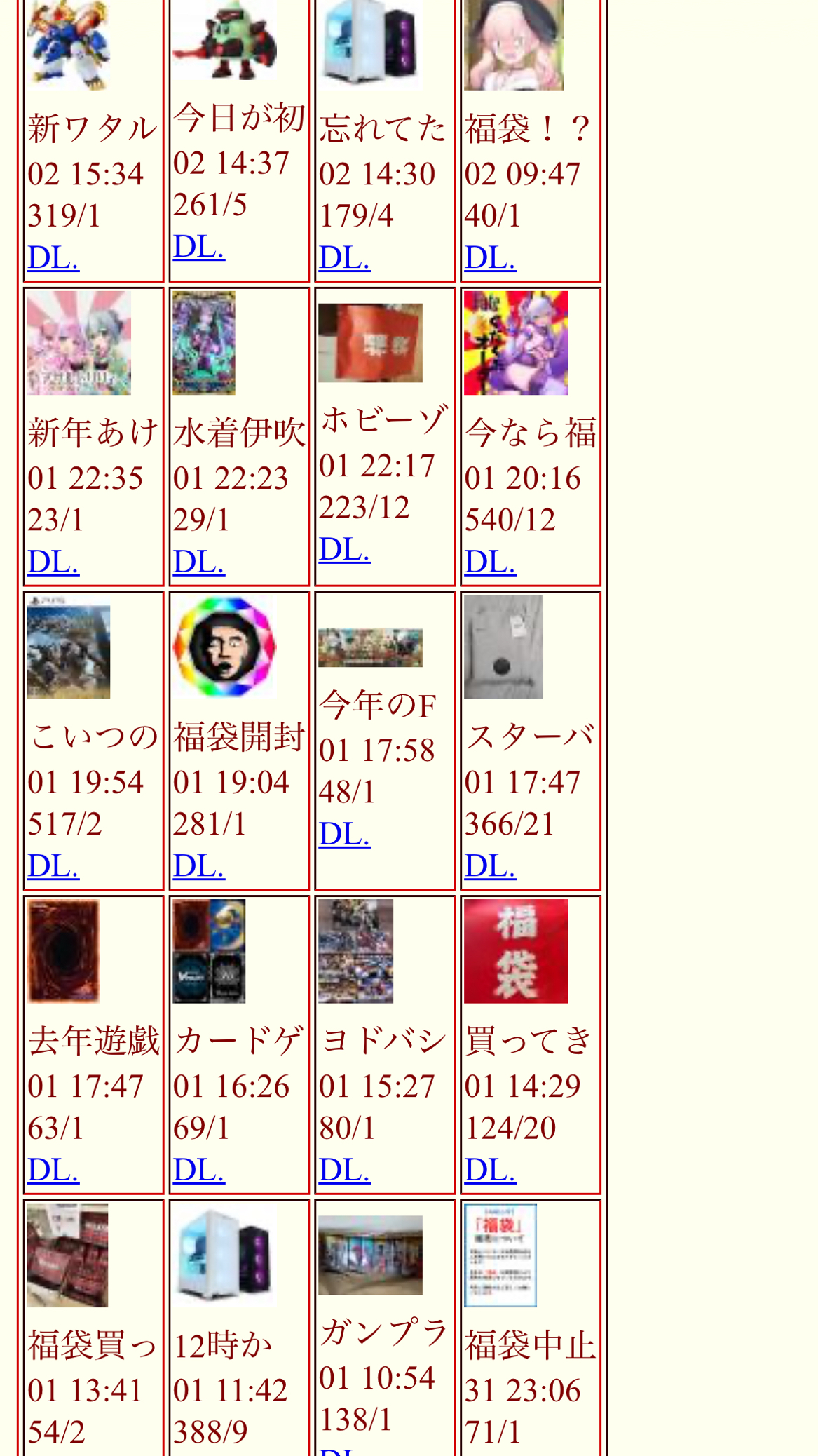Open thumbnail of 12時か thread

(224, 1255)
